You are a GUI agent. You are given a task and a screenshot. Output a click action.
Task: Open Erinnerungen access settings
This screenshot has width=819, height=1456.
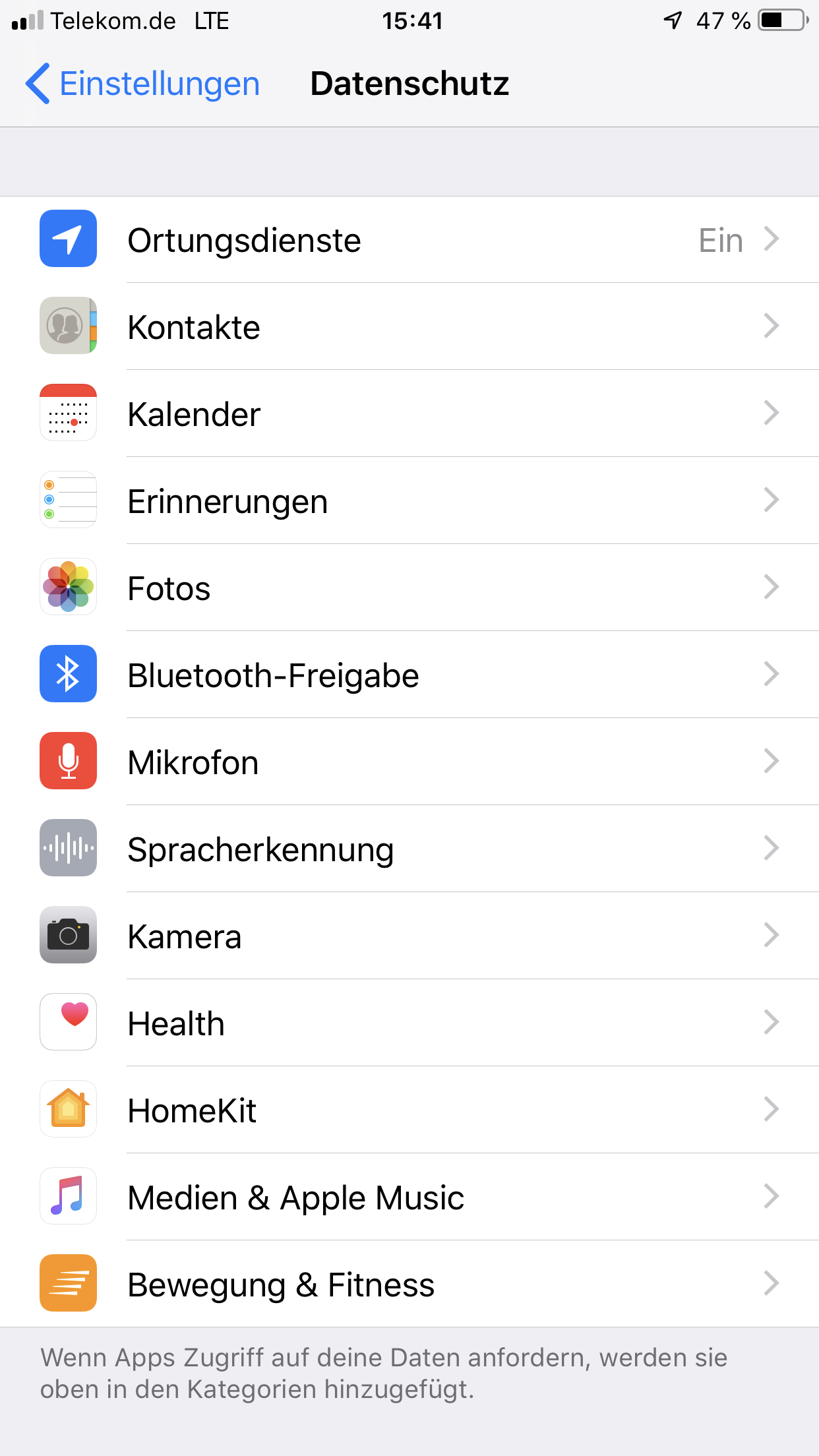point(409,501)
